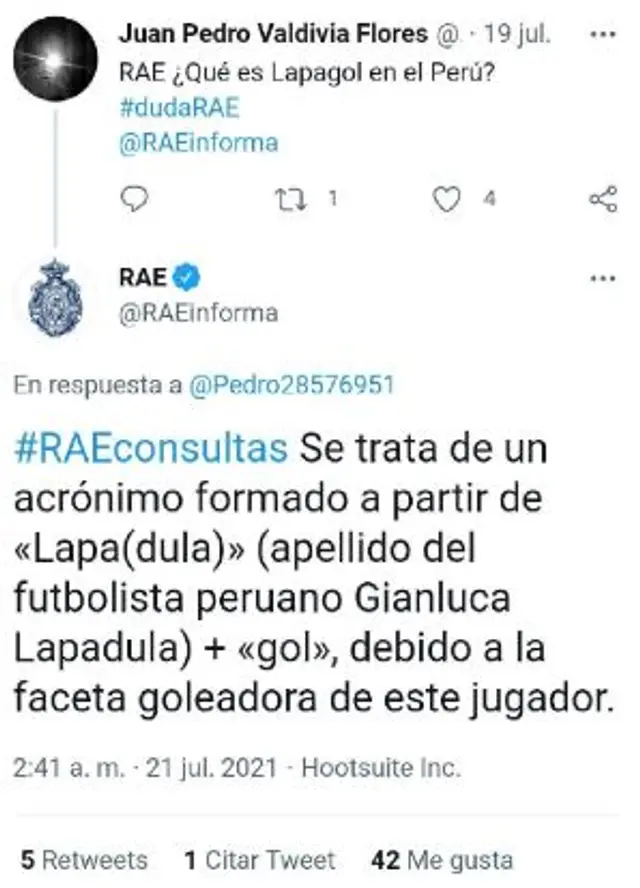The width and height of the screenshot is (640, 888).
Task: Like Juan Pedro's tweet
Action: pyautogui.click(x=446, y=200)
